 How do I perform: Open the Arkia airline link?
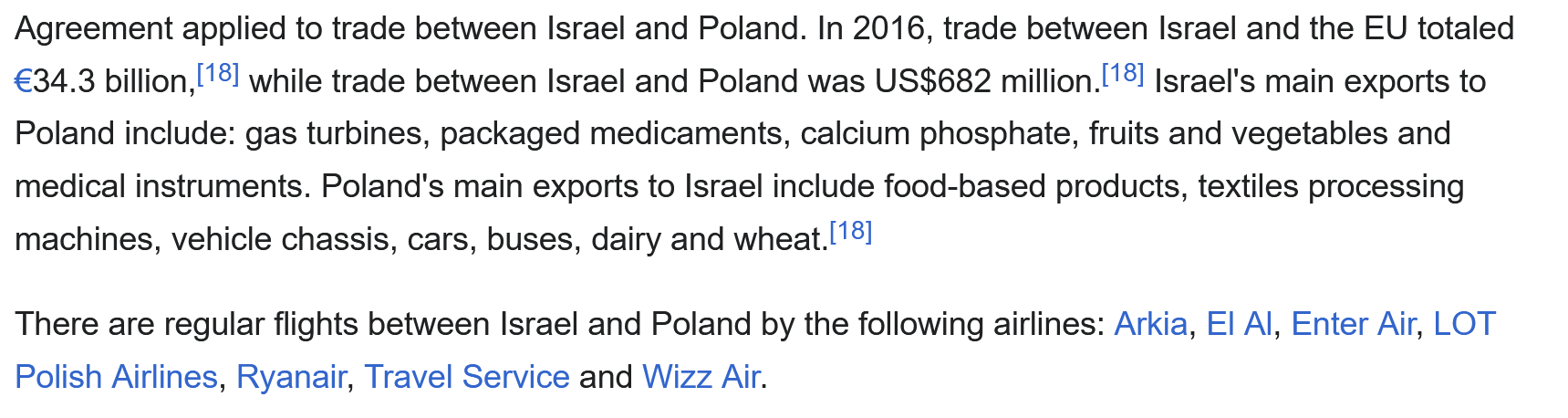coord(1150,324)
